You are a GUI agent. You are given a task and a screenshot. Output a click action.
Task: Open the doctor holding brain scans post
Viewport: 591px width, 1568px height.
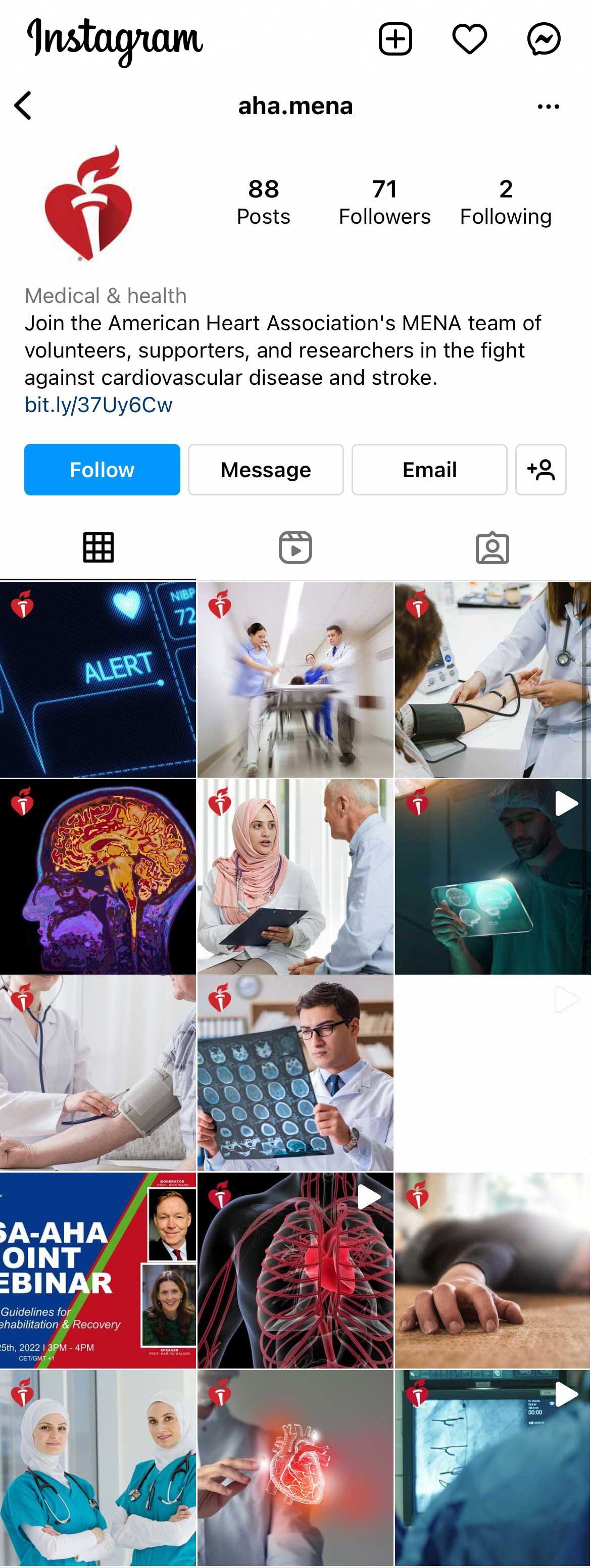295,1073
